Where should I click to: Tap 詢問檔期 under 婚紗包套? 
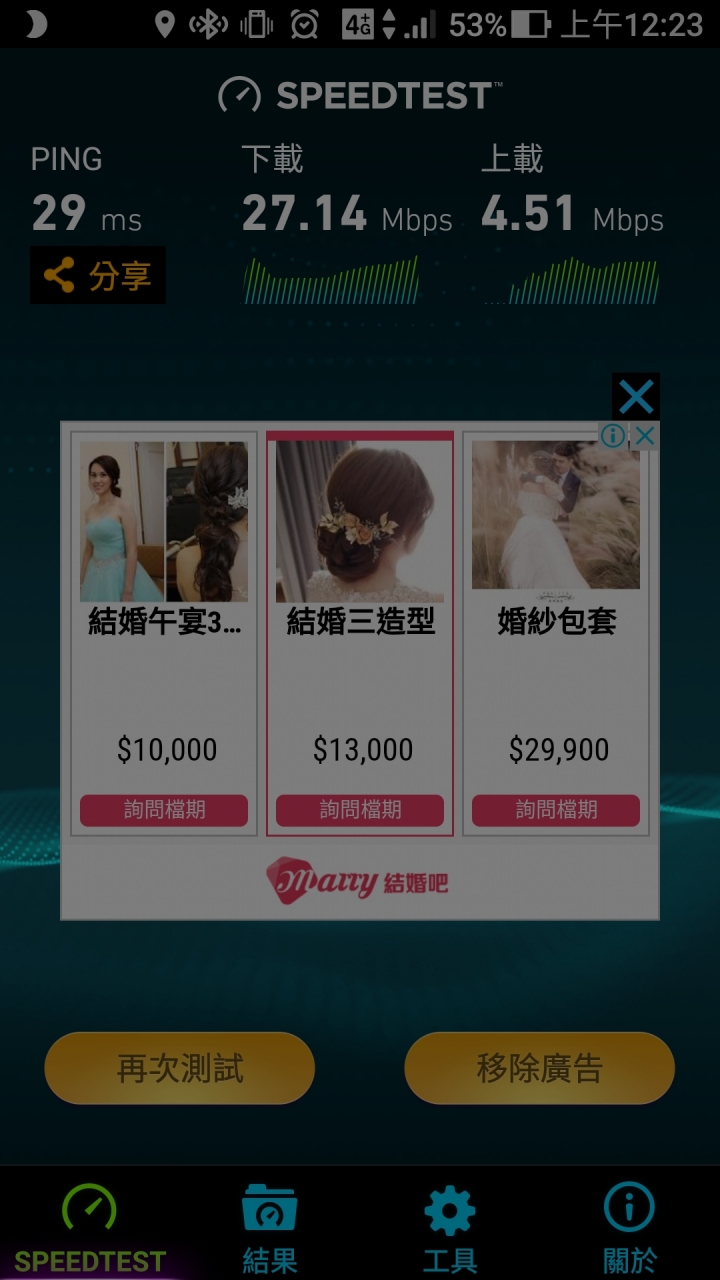tap(556, 810)
